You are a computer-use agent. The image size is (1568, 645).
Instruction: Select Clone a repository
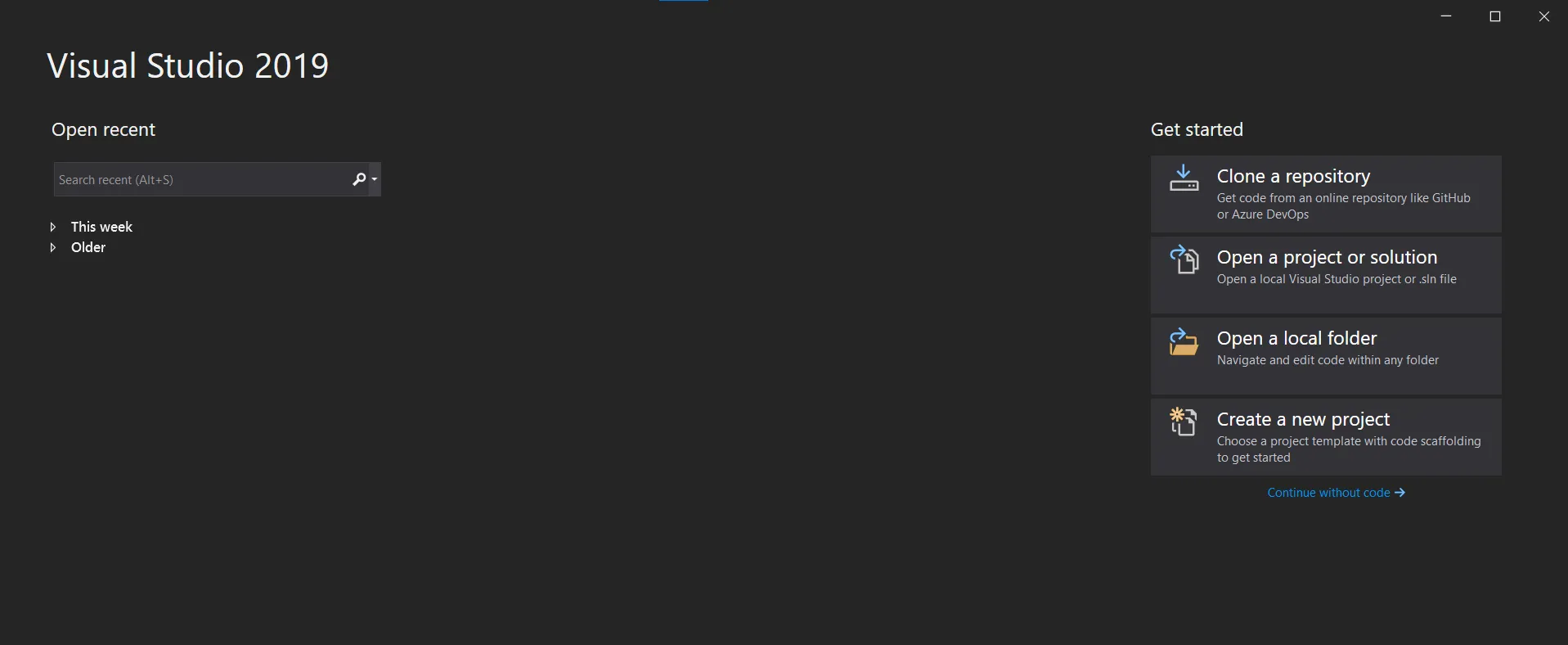tap(1325, 194)
